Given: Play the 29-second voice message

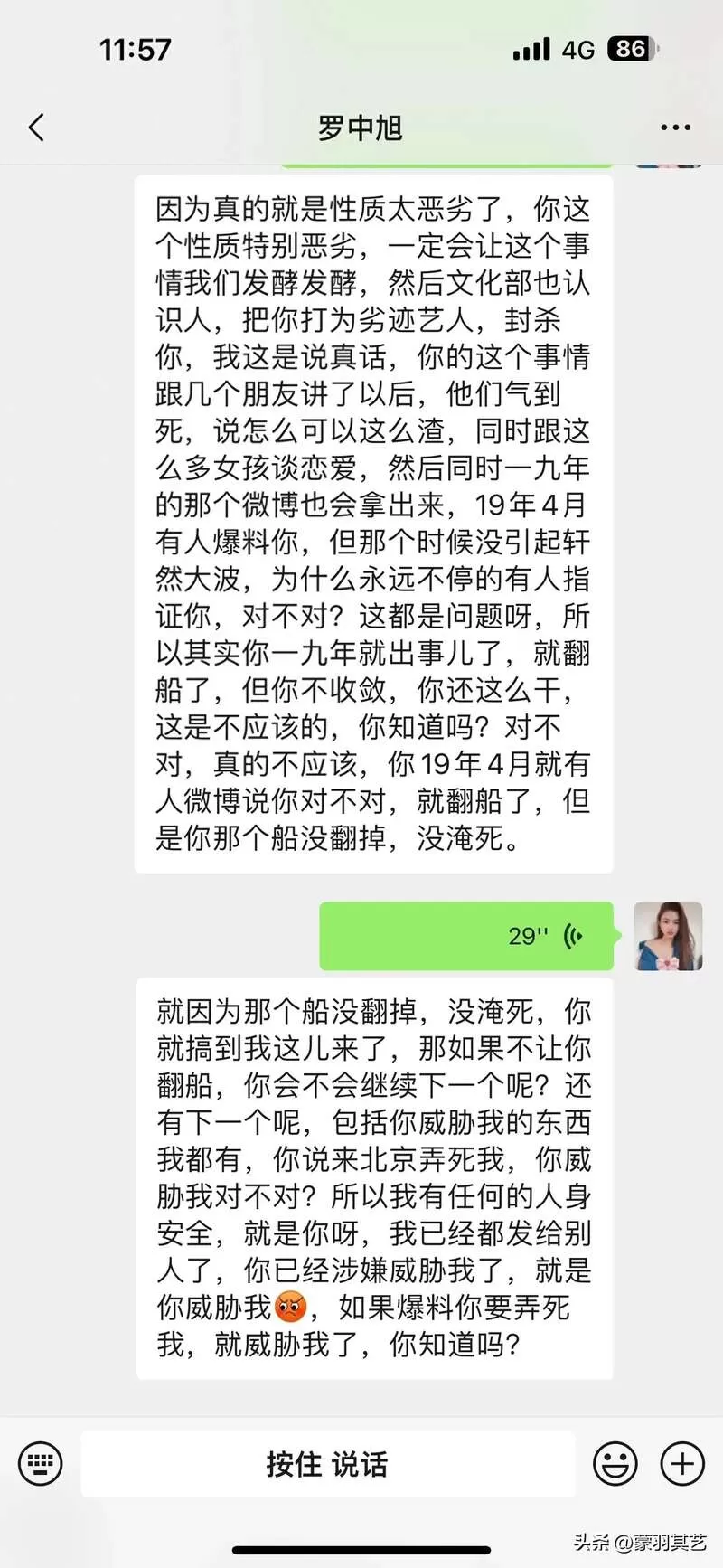Looking at the screenshot, I should tap(466, 936).
